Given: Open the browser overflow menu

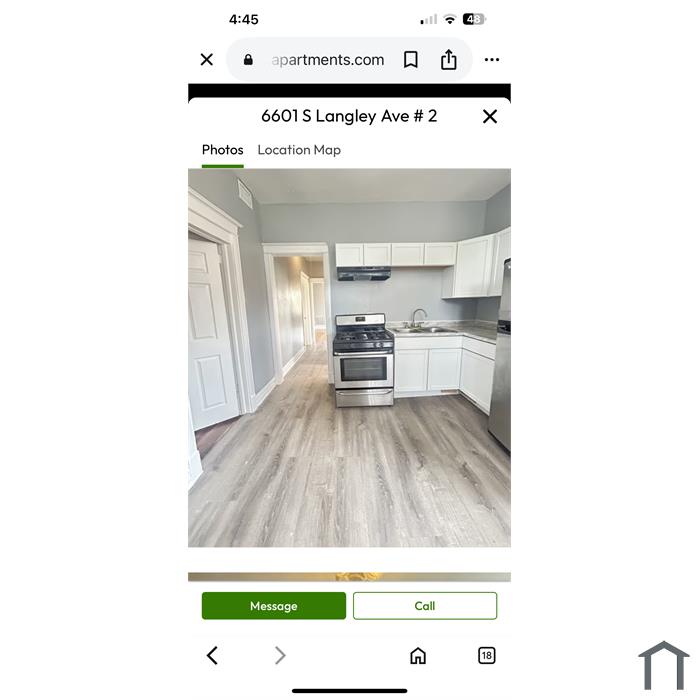Looking at the screenshot, I should point(491,60).
